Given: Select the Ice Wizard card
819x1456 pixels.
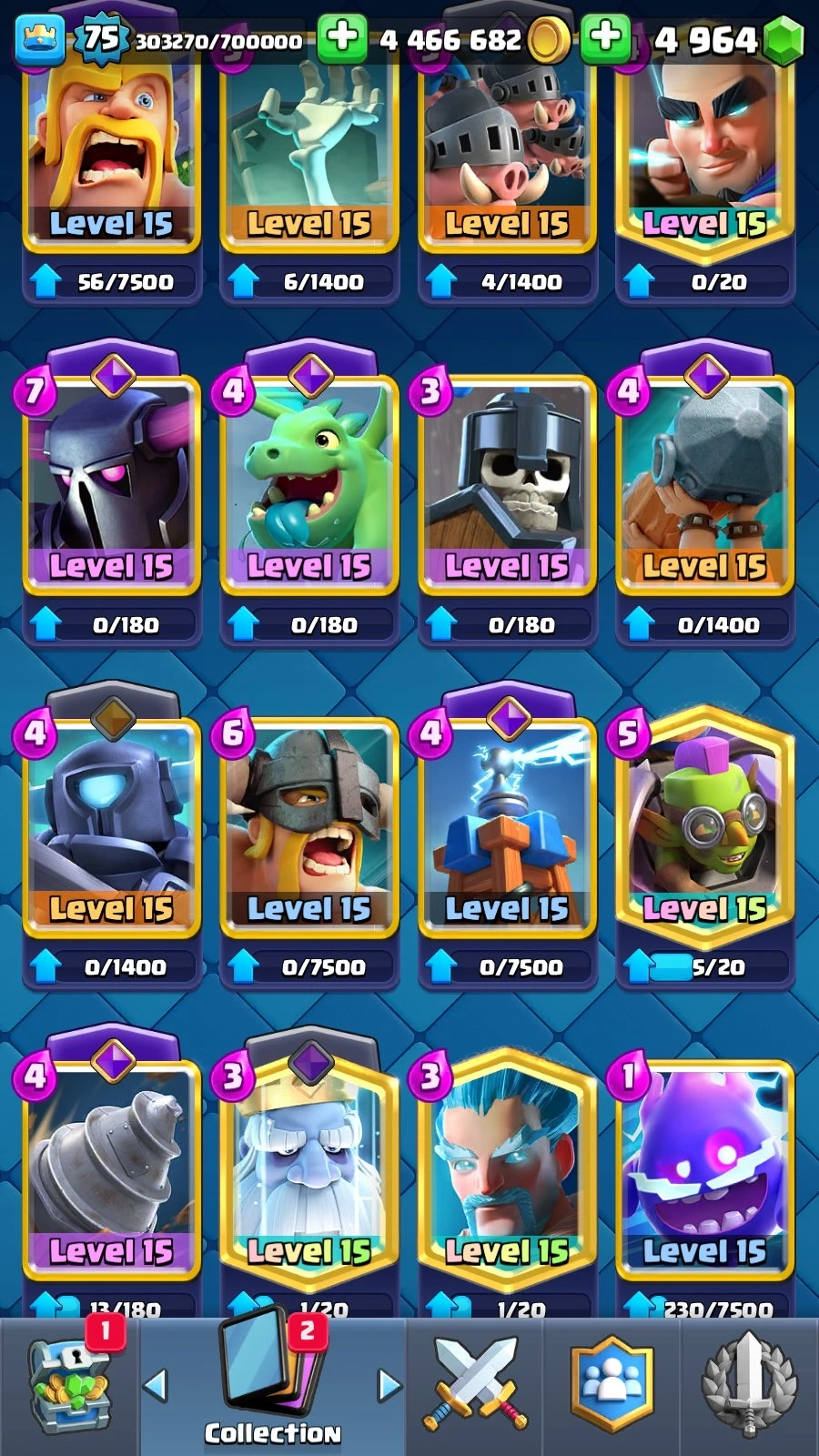Looking at the screenshot, I should coord(507,1167).
